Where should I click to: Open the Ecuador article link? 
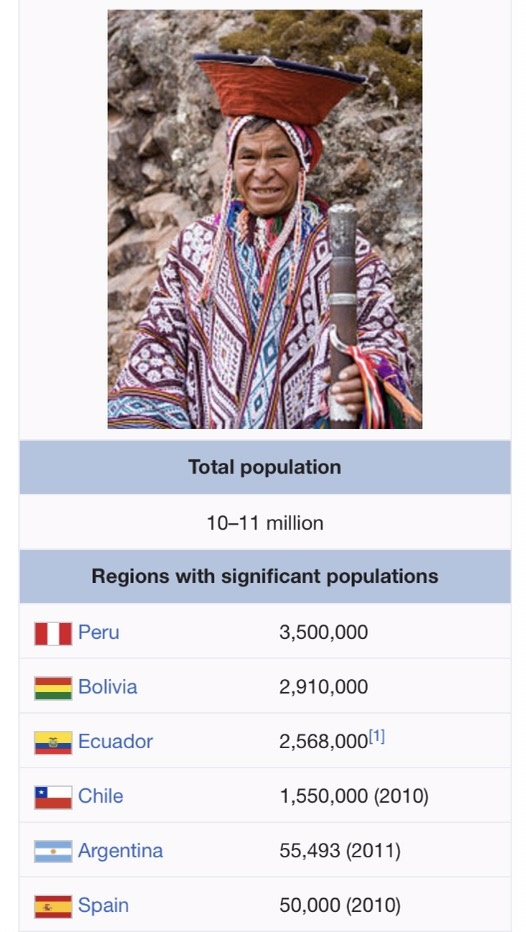point(115,741)
